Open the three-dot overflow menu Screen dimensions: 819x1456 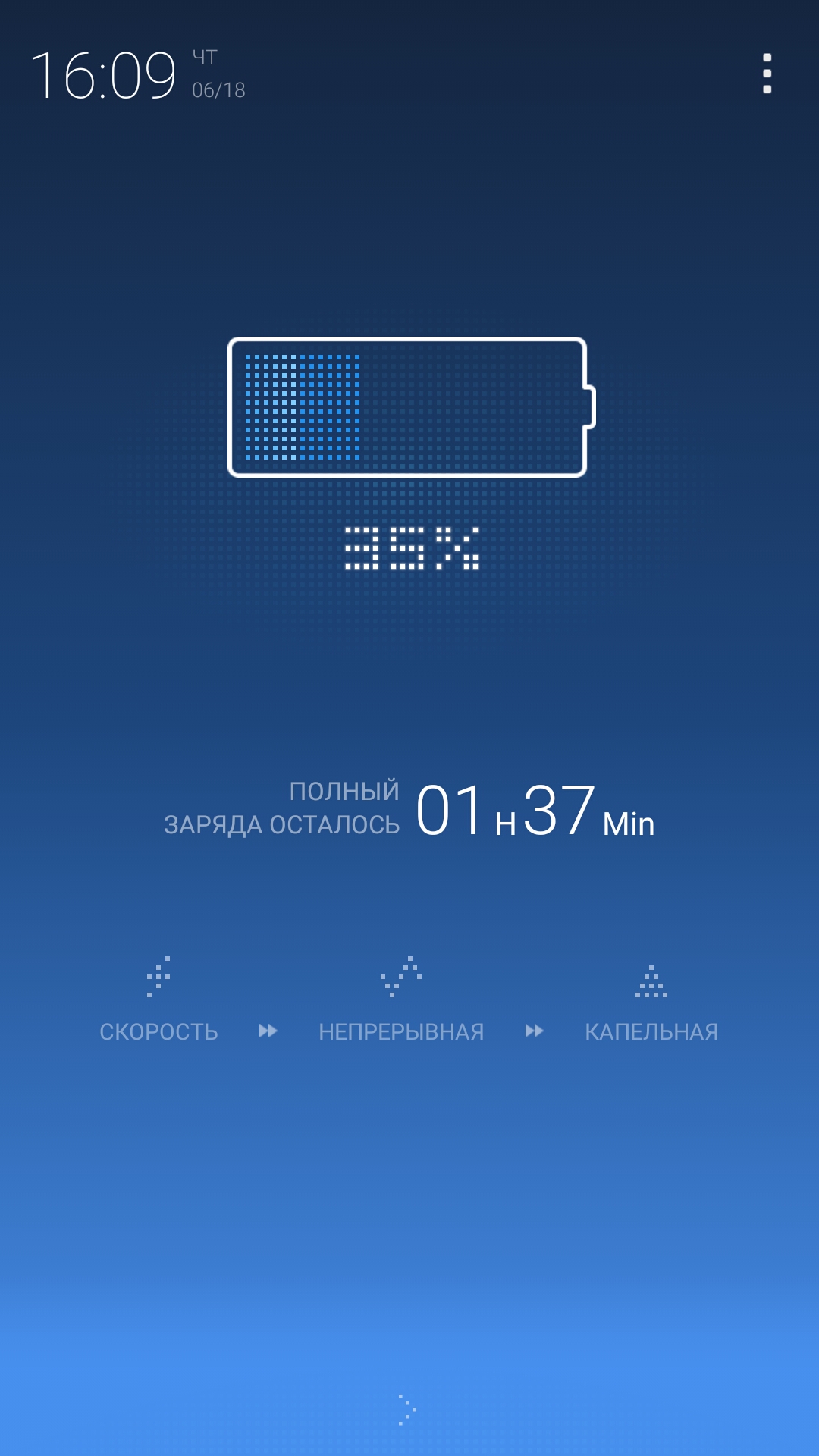click(x=767, y=74)
